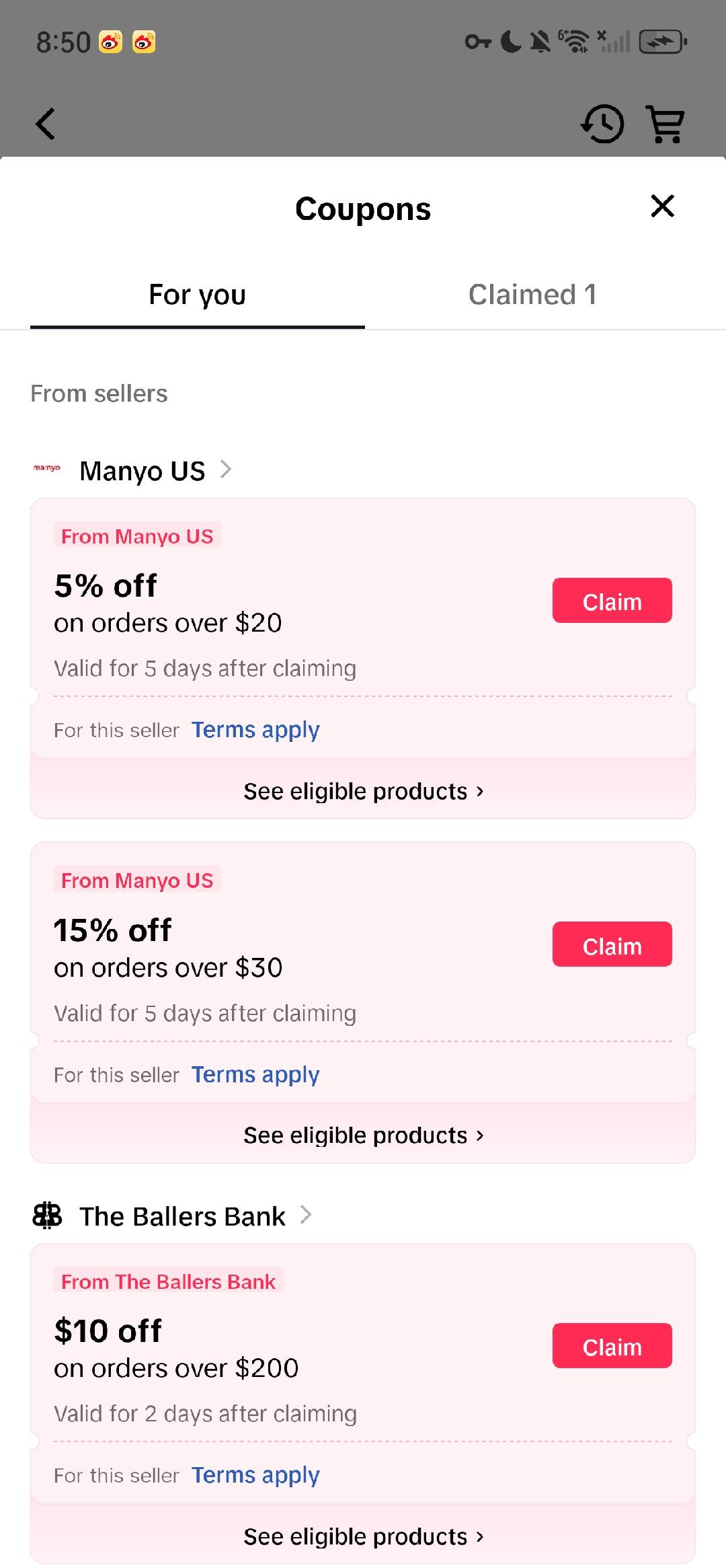This screenshot has height=1568, width=726.
Task: View terms for the $10 off coupon
Action: tap(255, 1475)
